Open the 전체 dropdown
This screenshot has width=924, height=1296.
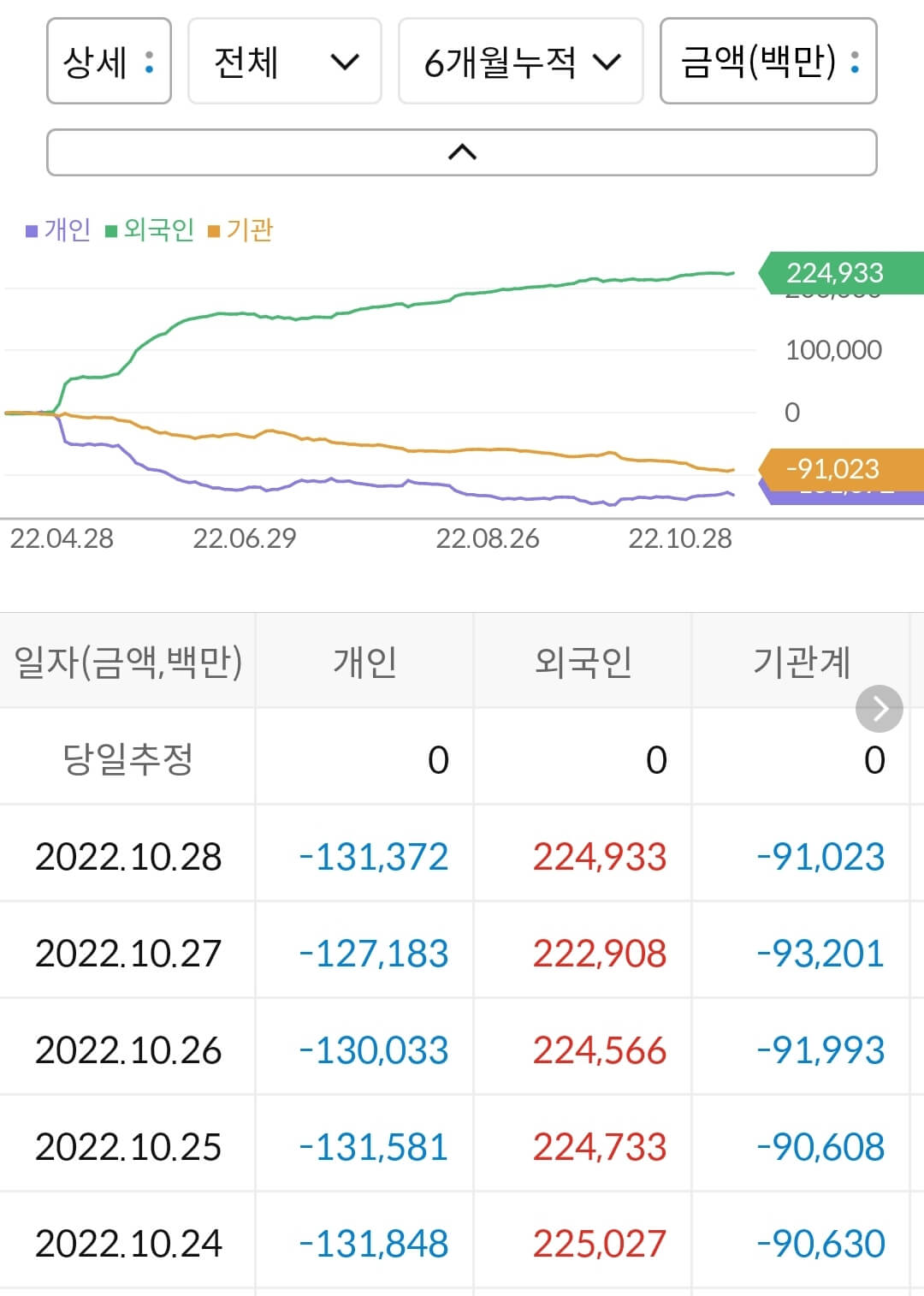click(x=282, y=62)
